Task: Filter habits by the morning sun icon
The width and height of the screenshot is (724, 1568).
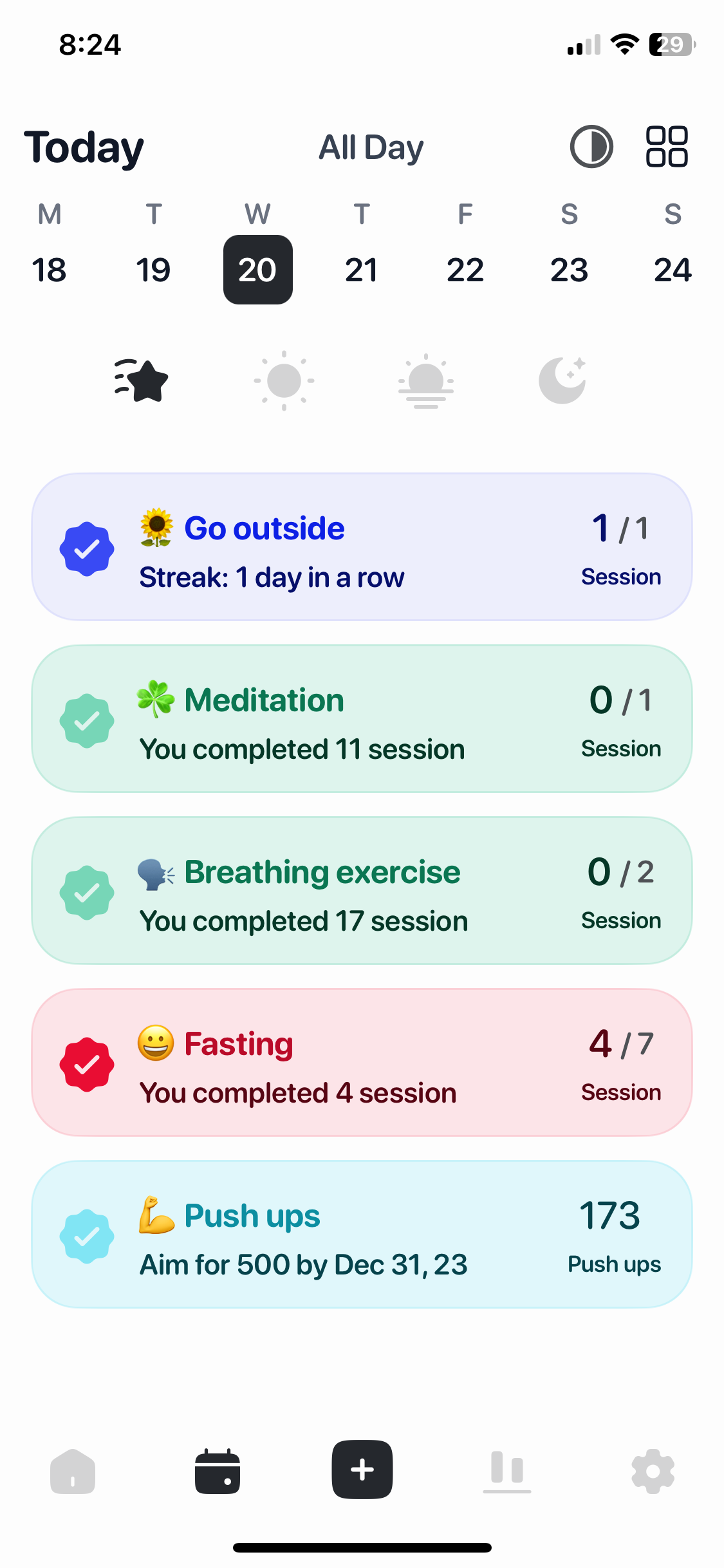Action: tap(284, 380)
